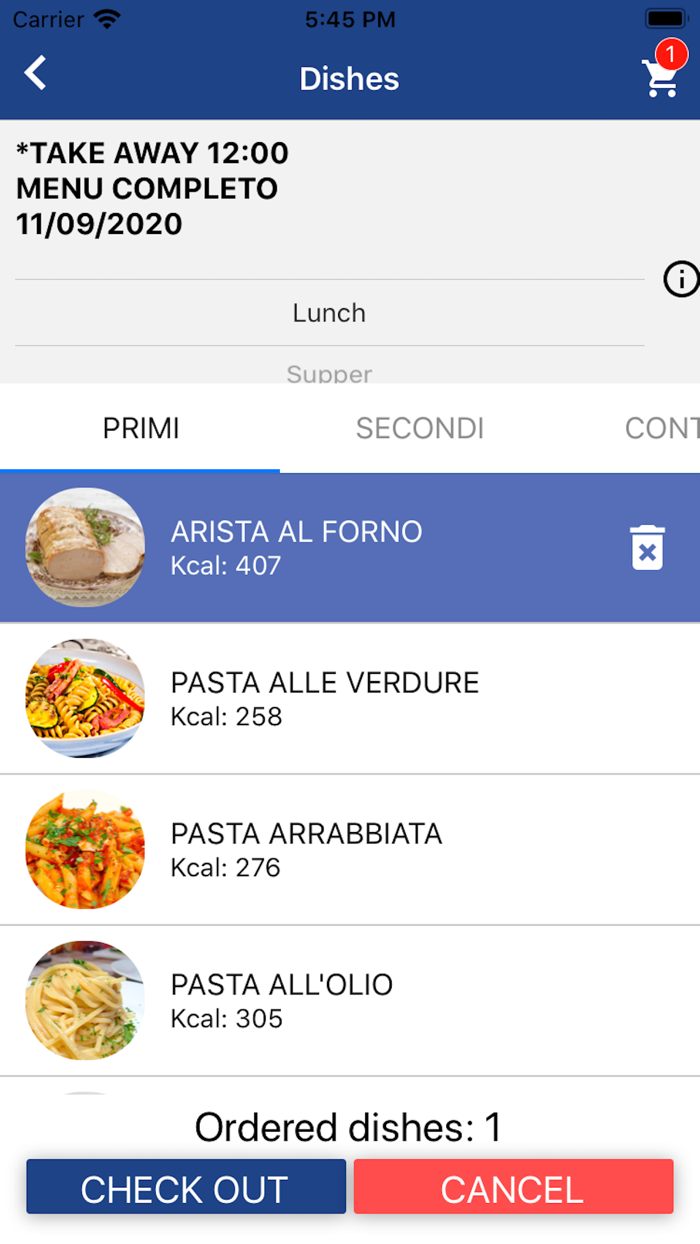Pick Pasta all'Olio from the list

282,1000
